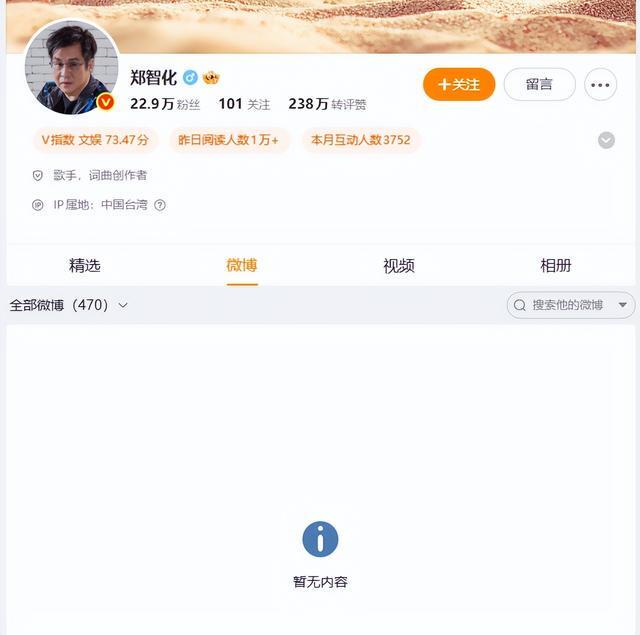The height and width of the screenshot is (635, 640).
Task: Open the V指数 文娱 73.47分 chip
Action: pyautogui.click(x=95, y=140)
